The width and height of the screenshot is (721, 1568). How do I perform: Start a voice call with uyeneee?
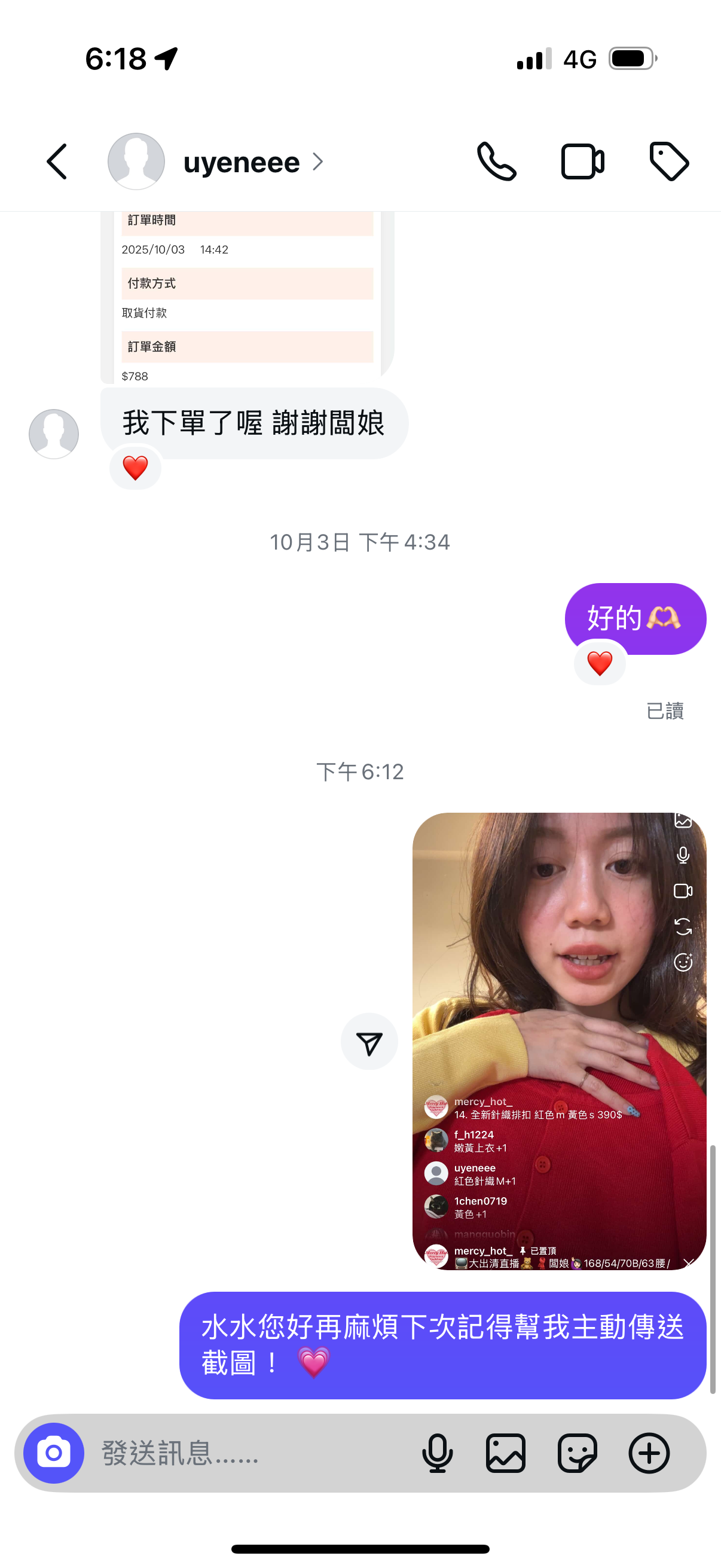(496, 162)
